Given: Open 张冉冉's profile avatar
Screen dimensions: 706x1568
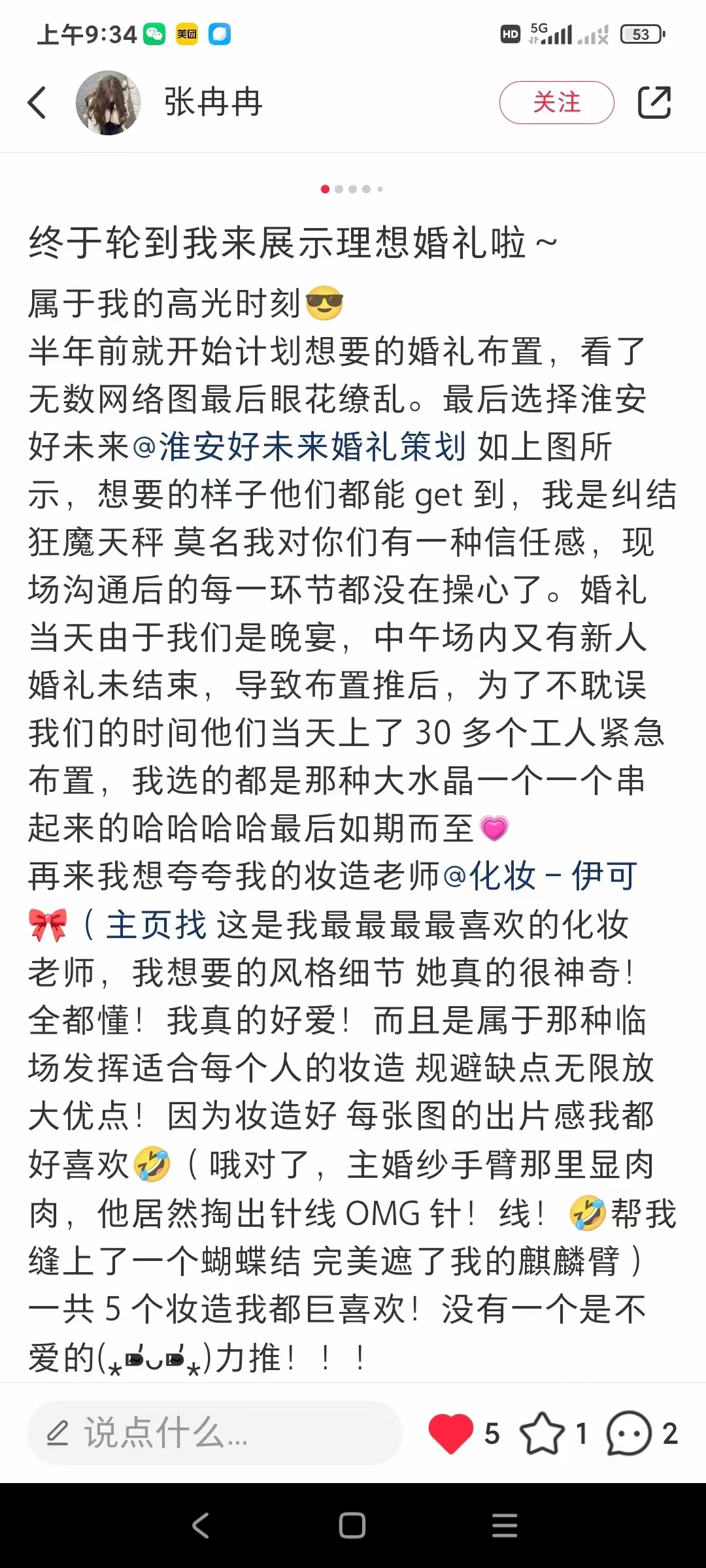Looking at the screenshot, I should pyautogui.click(x=109, y=103).
